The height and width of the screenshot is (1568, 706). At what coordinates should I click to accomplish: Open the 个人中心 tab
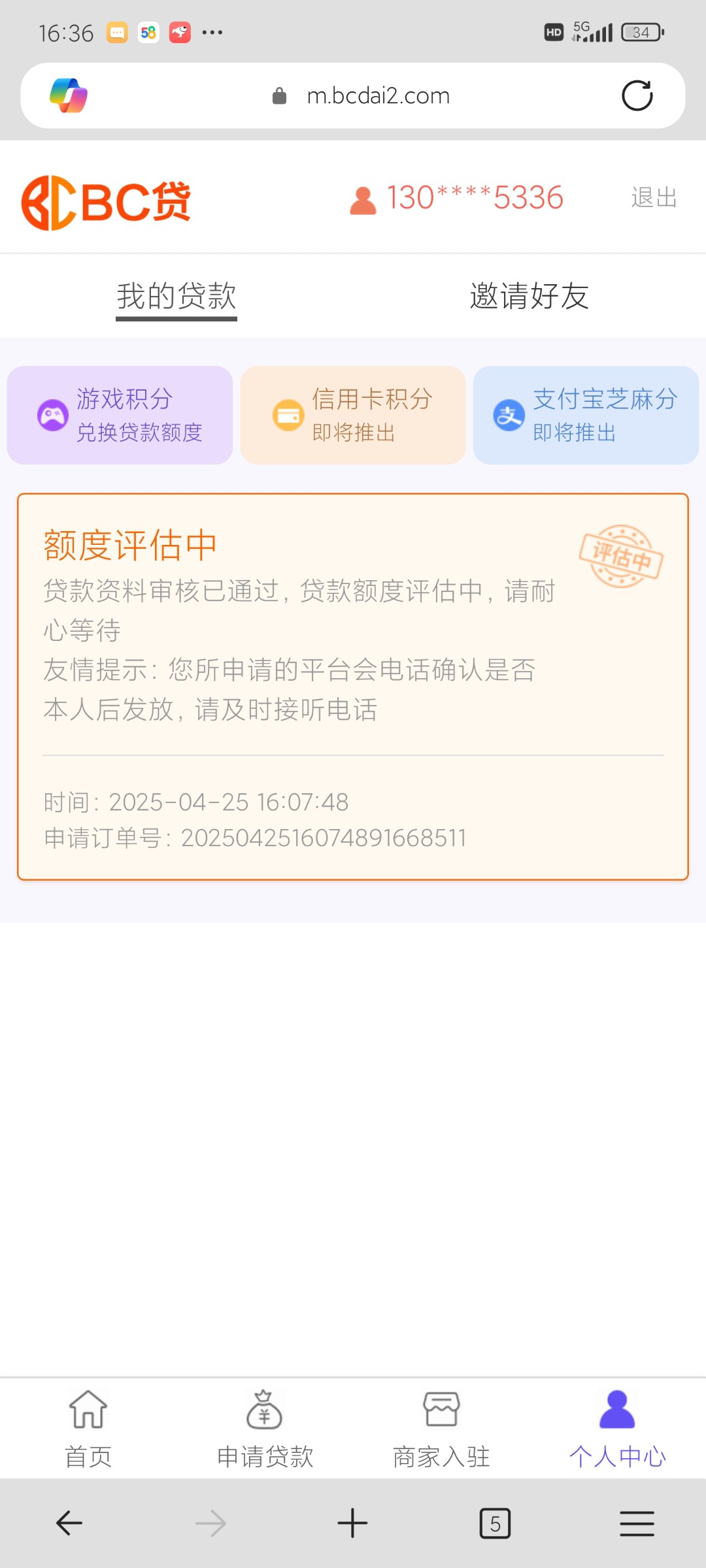point(617,1429)
